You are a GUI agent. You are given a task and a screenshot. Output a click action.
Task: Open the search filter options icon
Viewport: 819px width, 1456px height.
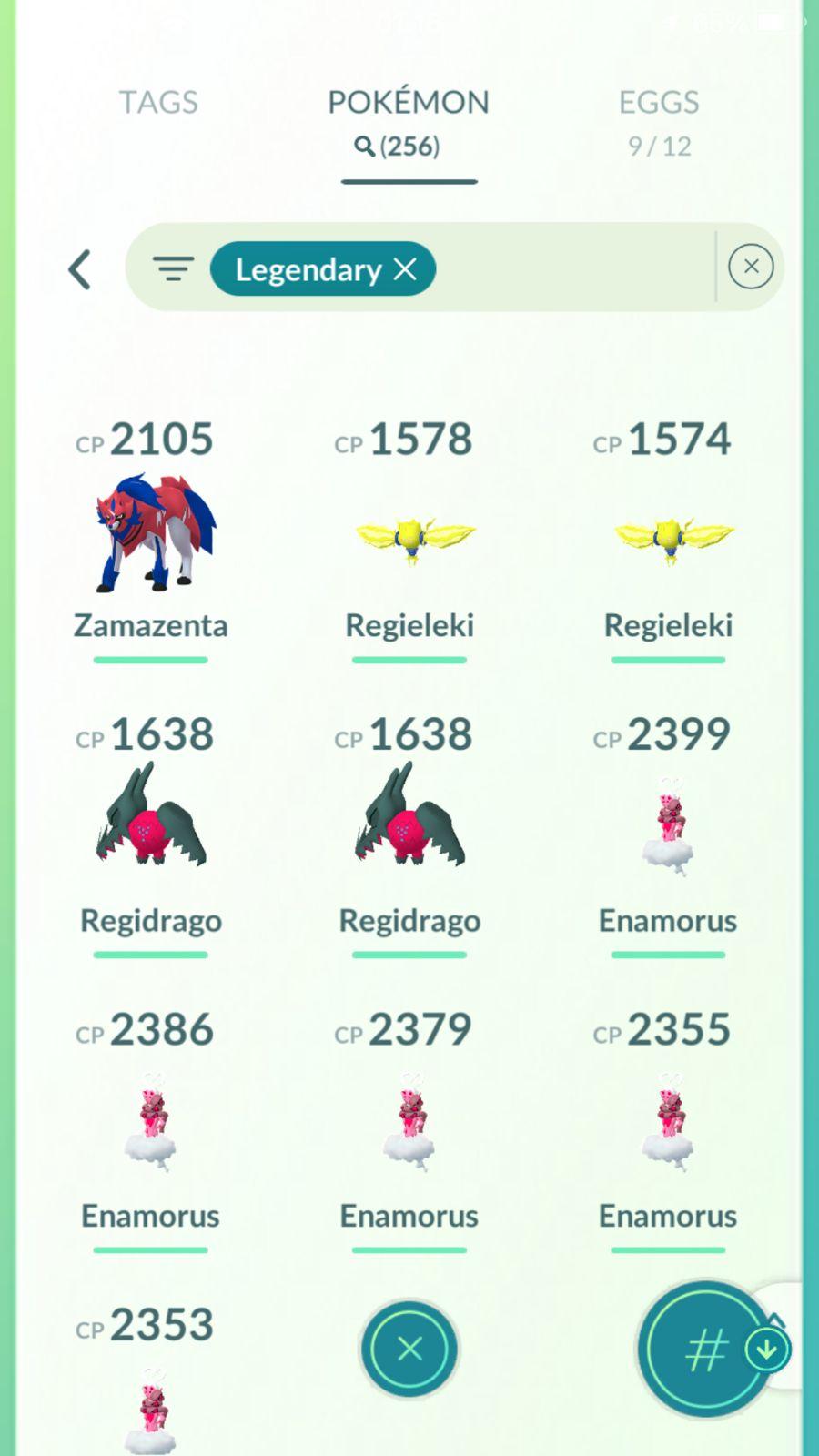click(x=173, y=268)
